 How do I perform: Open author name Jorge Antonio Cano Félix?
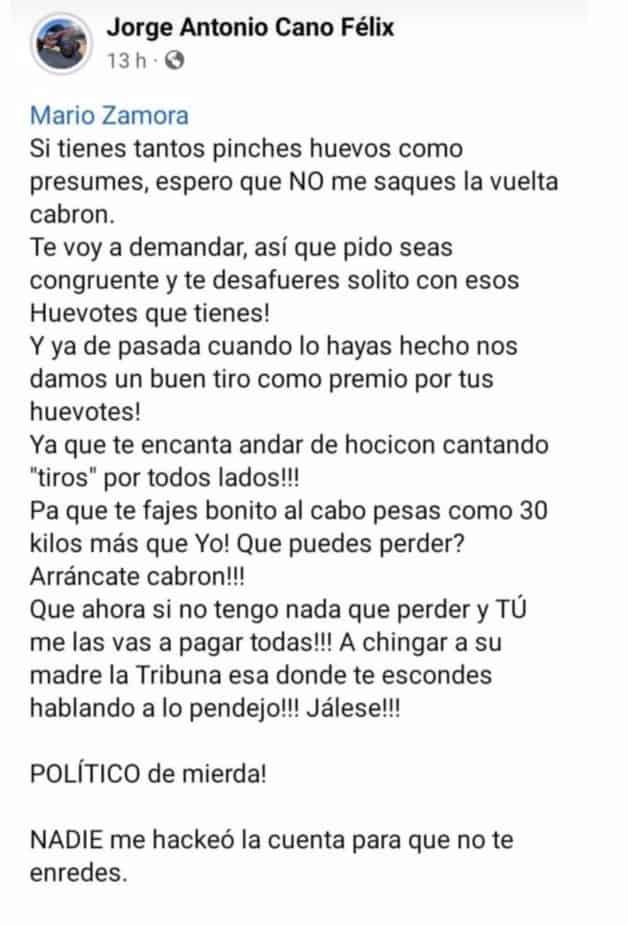(249, 28)
